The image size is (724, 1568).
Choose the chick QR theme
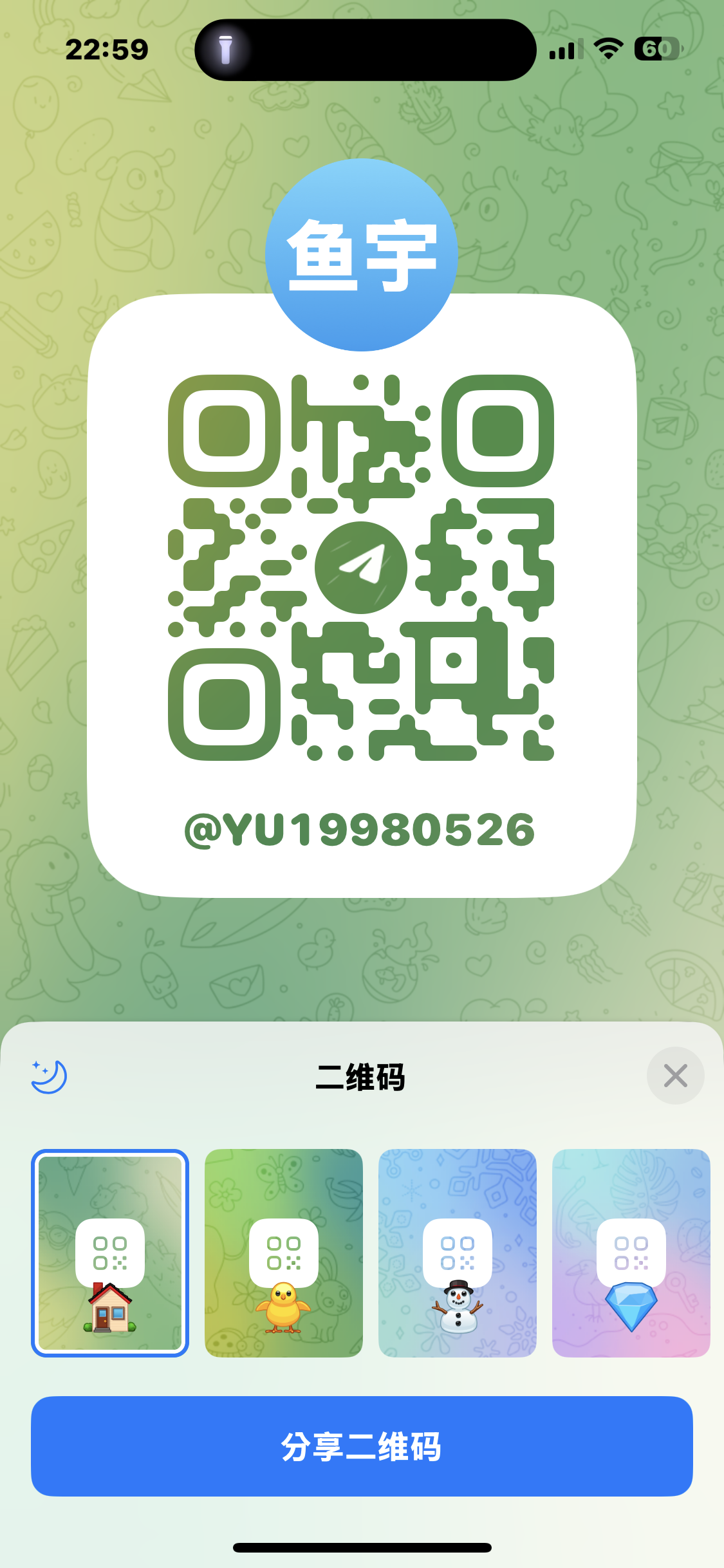click(284, 1253)
